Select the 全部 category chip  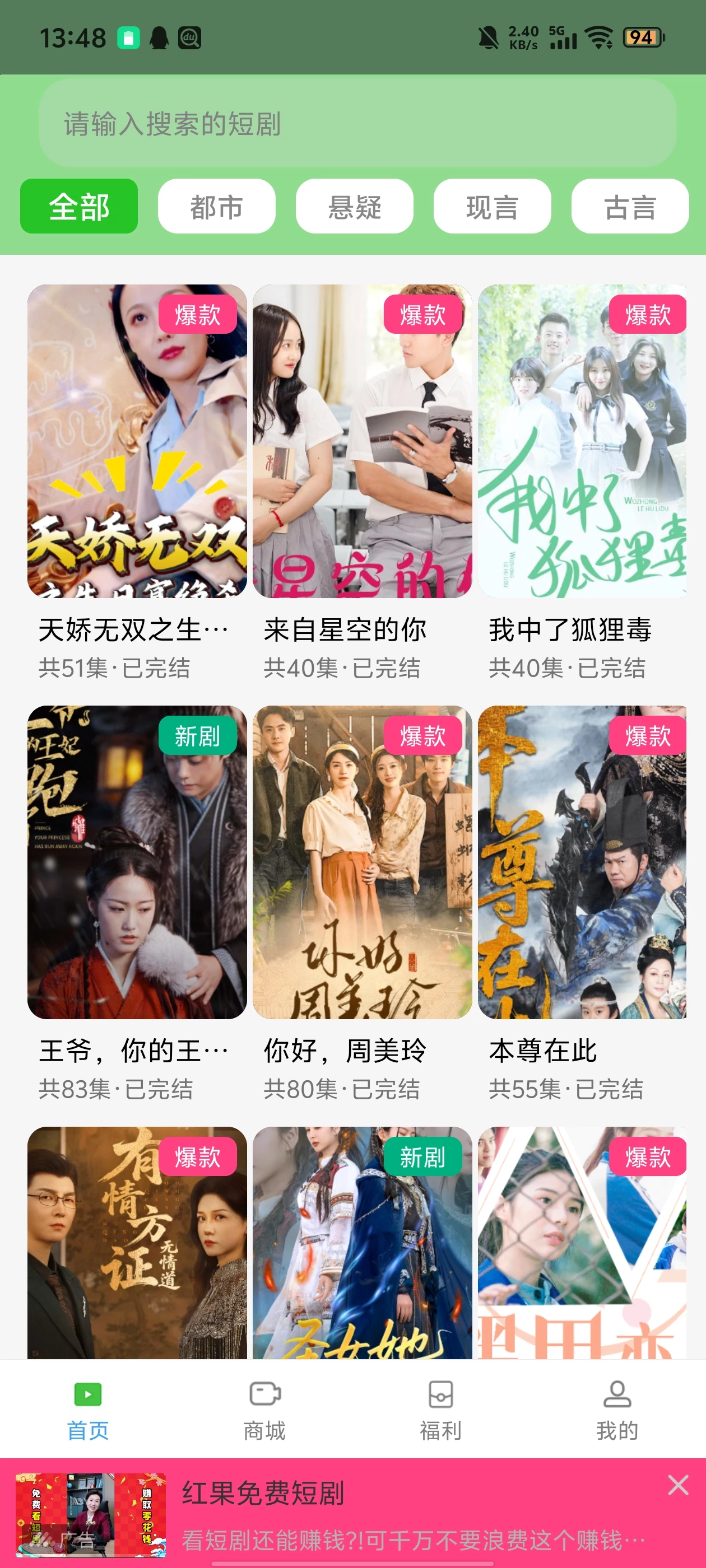[79, 206]
